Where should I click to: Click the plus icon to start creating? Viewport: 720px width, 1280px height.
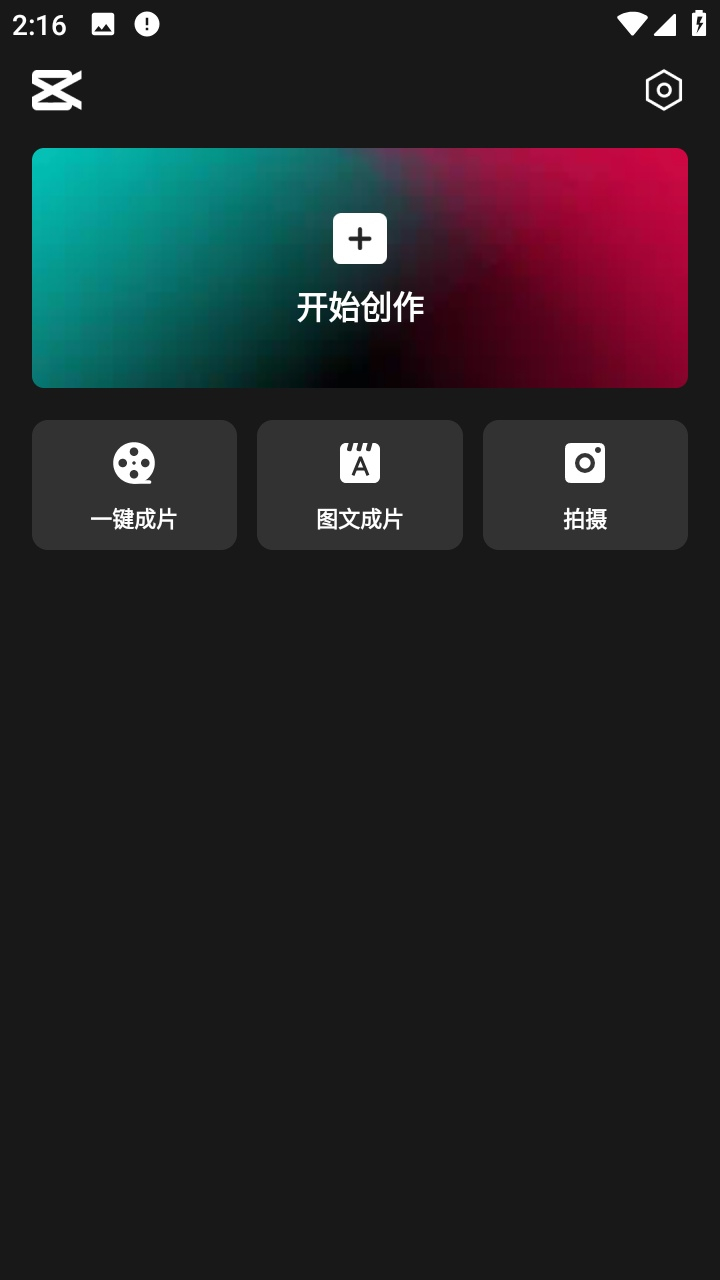click(x=360, y=238)
